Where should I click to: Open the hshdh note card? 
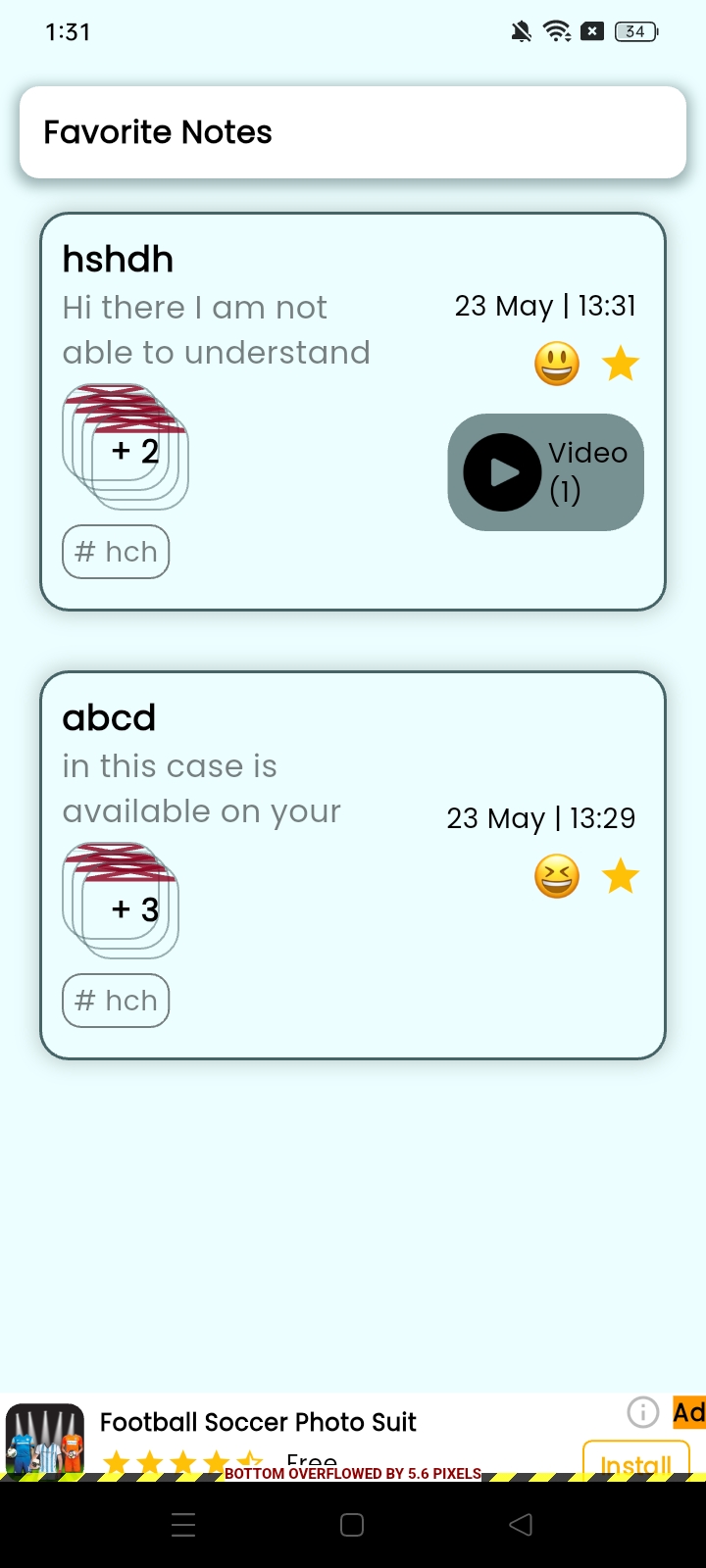coord(353,412)
